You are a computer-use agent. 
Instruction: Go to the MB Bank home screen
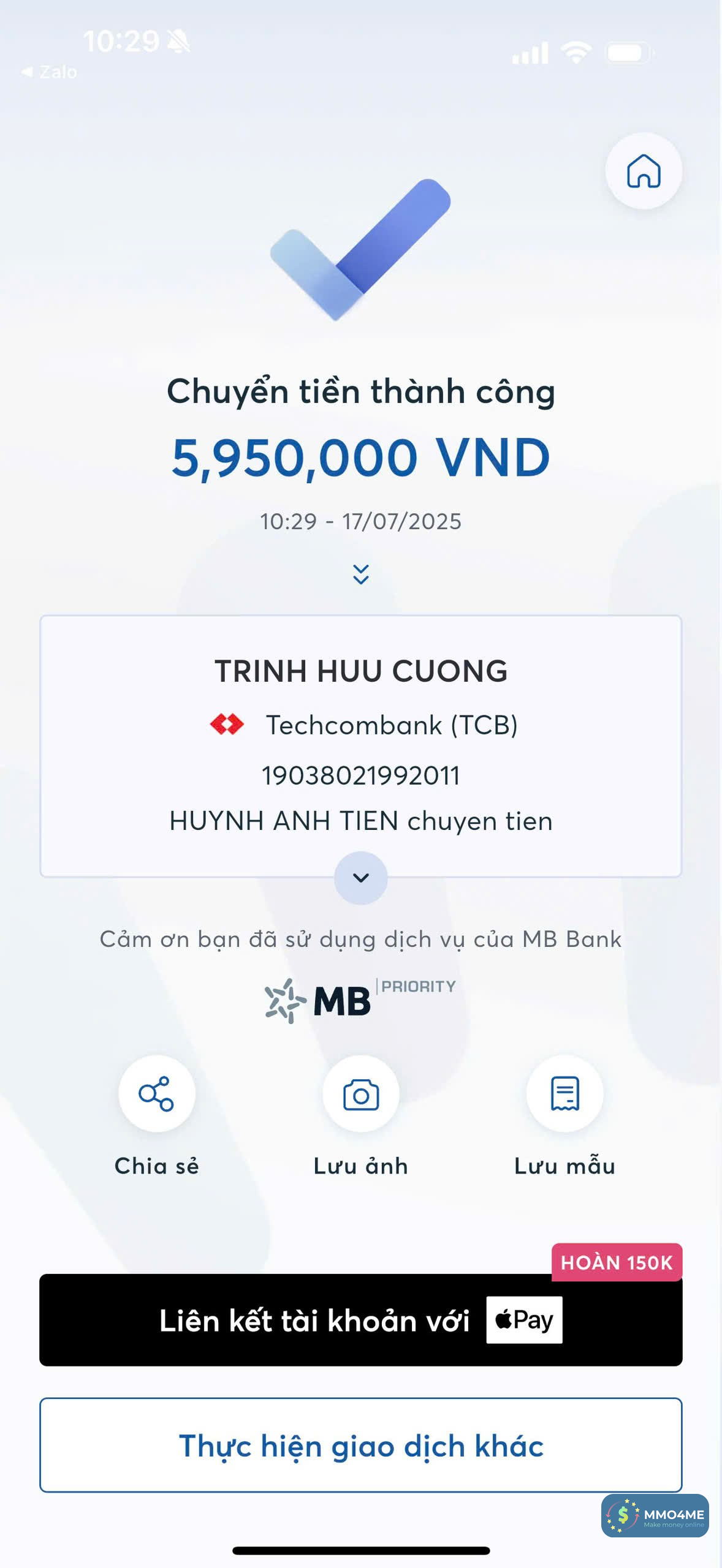coord(643,171)
